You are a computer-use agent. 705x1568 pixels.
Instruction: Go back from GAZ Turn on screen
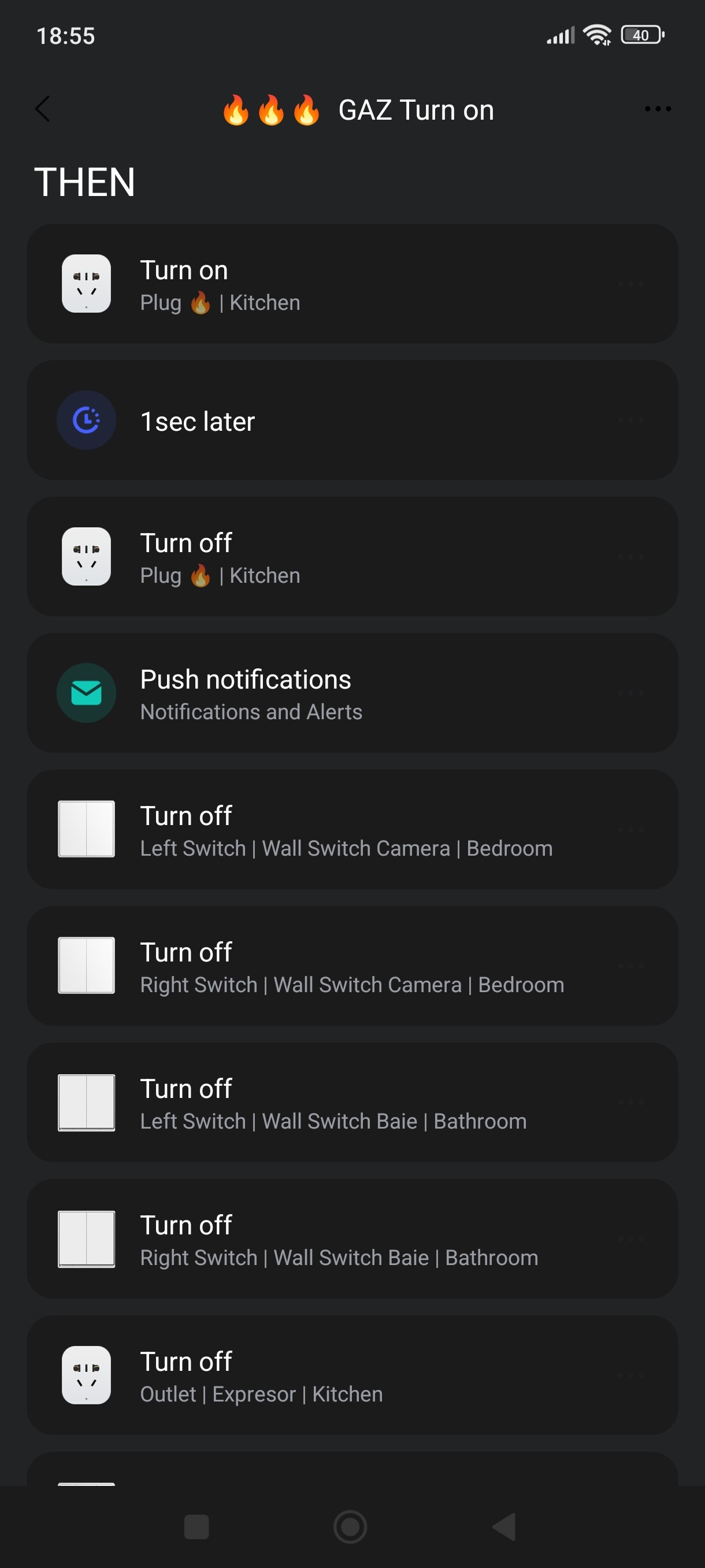click(43, 110)
